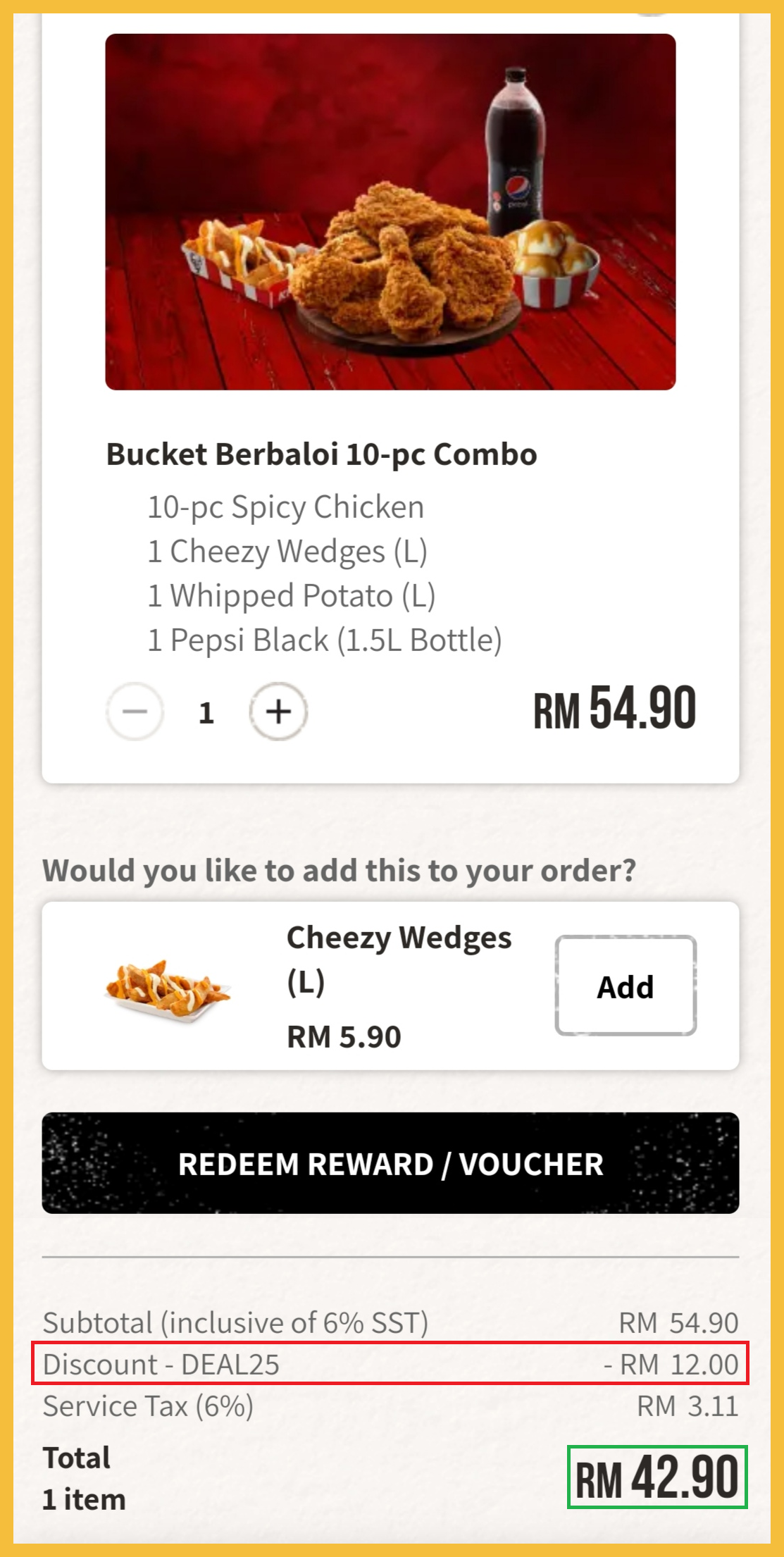Viewport: 784px width, 1557px height.
Task: Decrease Bucket Berbaloi combo quantity
Action: pyautogui.click(x=135, y=712)
